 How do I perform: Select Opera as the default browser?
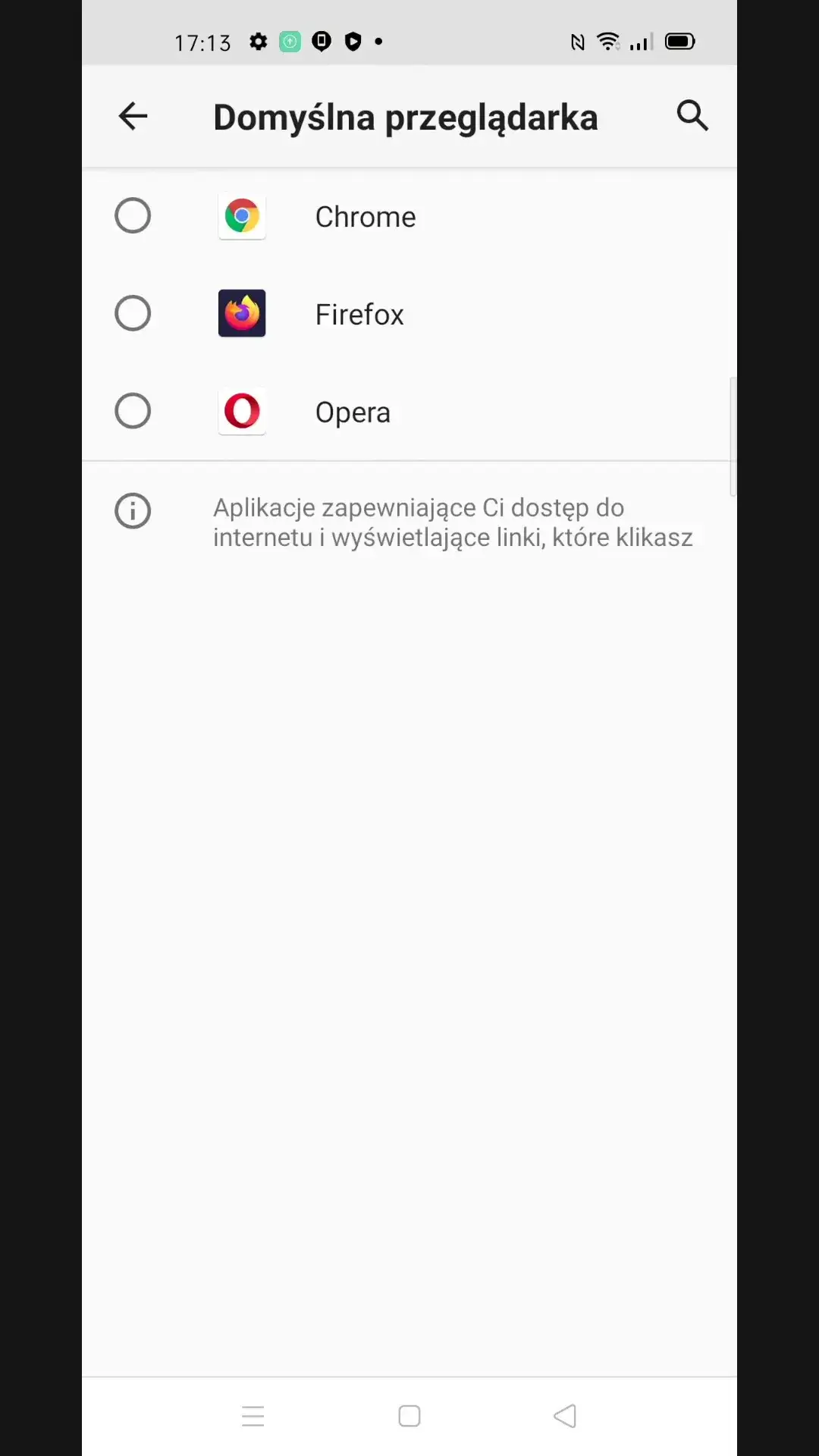[x=132, y=411]
